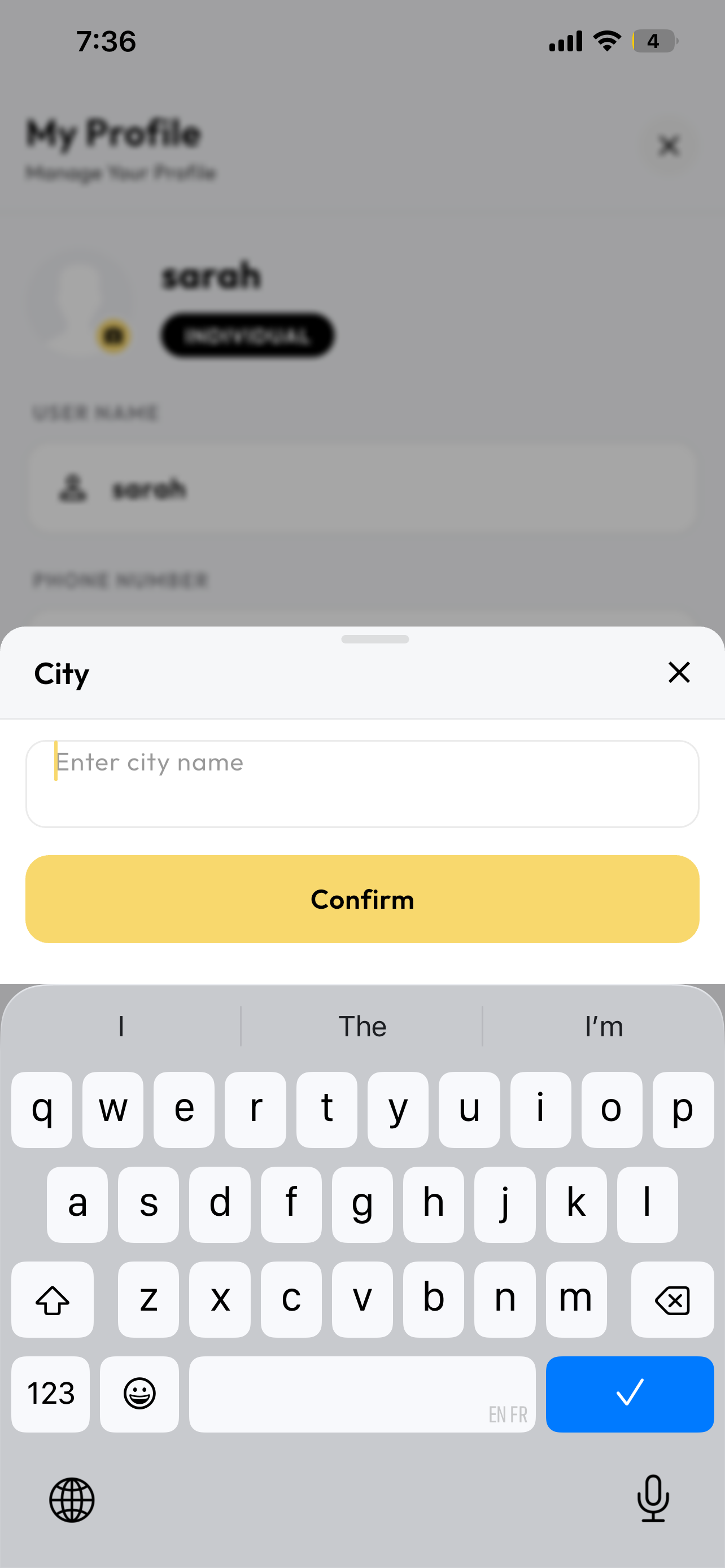Image resolution: width=725 pixels, height=1568 pixels.
Task: Tap the blue checkmark return key
Action: coord(630,1394)
